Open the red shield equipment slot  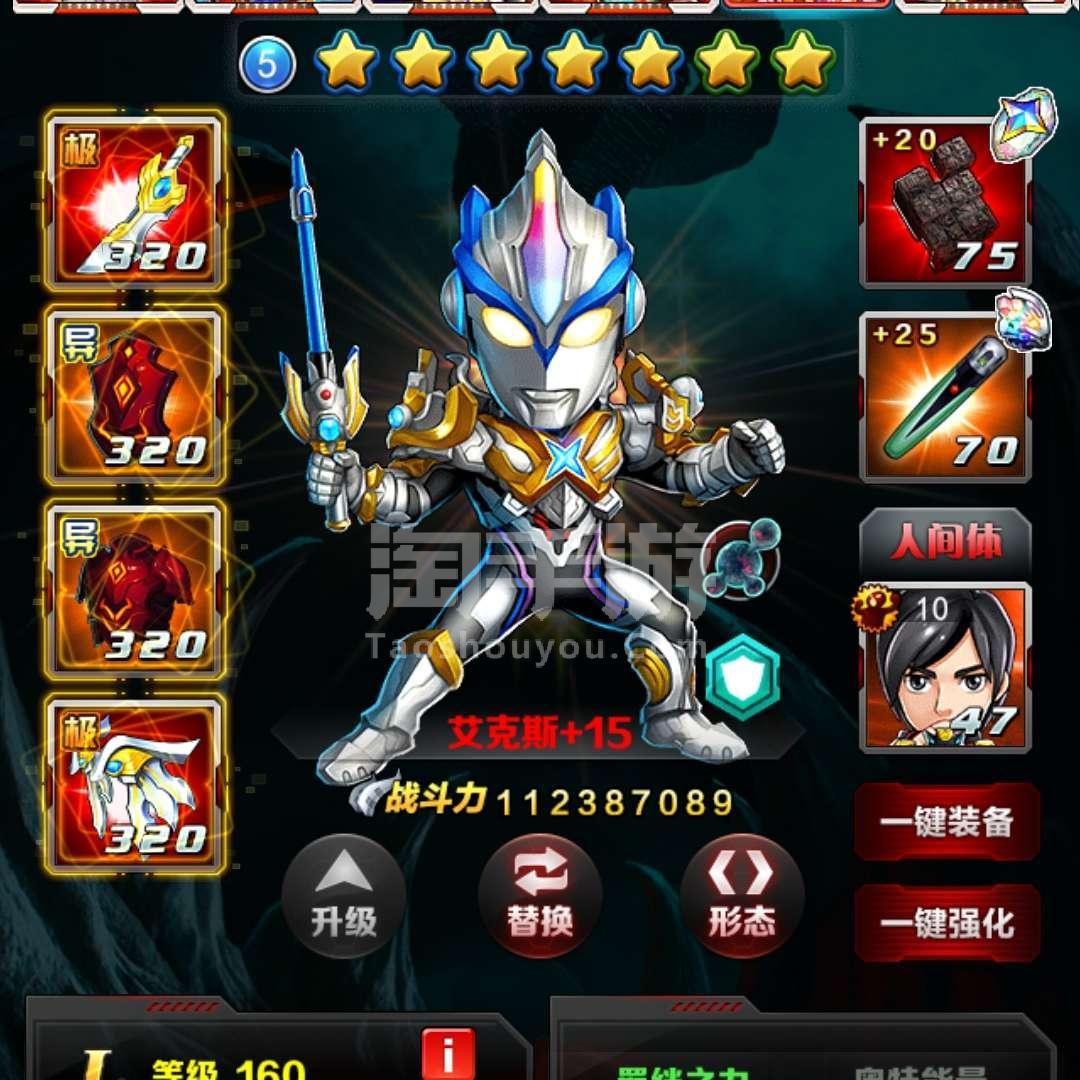135,395
